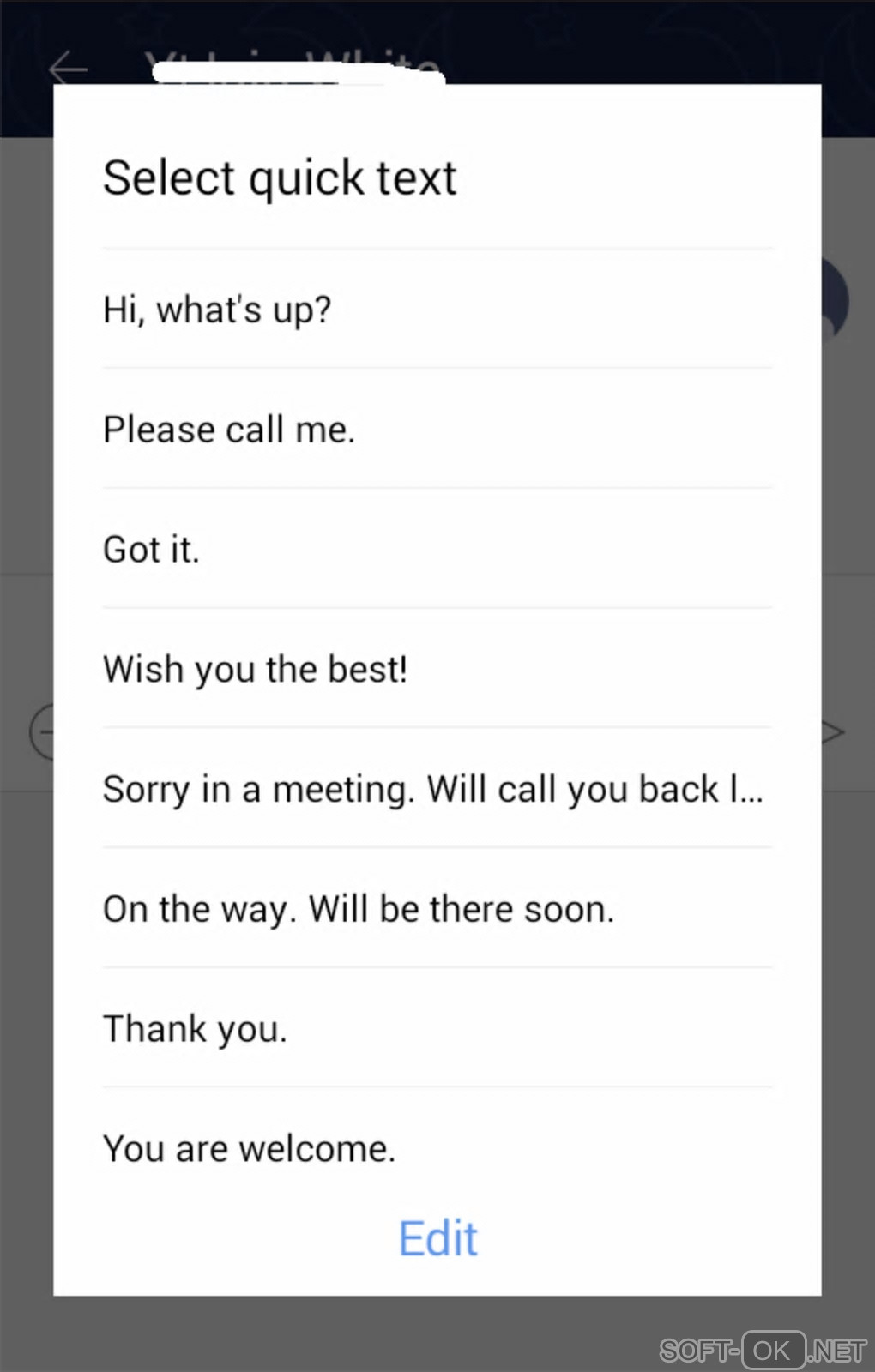Tap Edit to modify quick texts
The image size is (875, 1372).
pos(437,1238)
